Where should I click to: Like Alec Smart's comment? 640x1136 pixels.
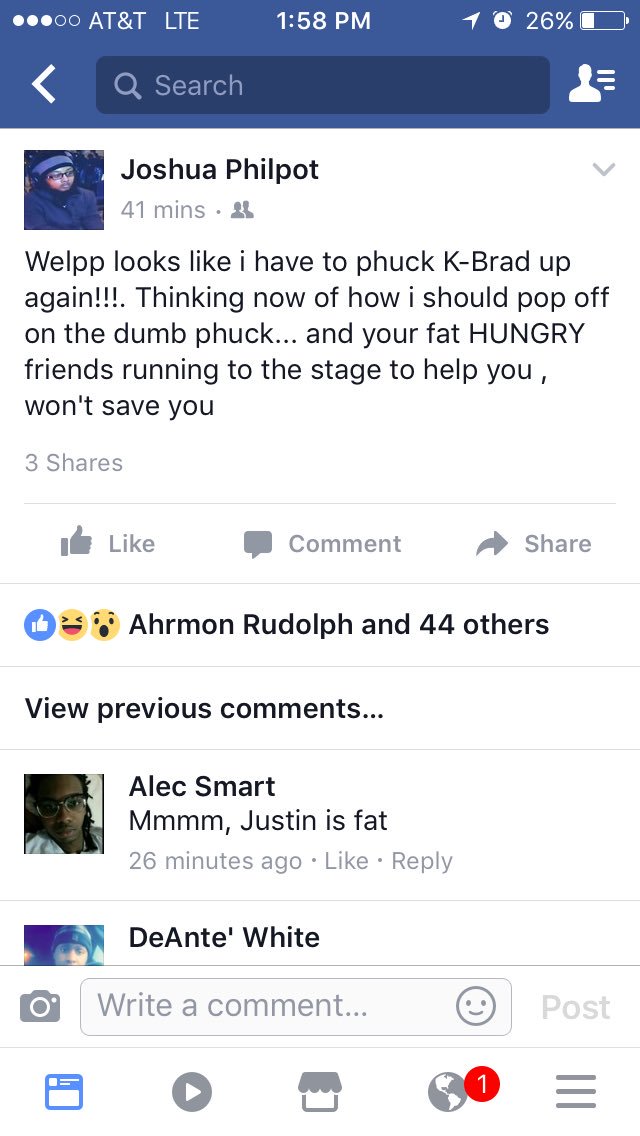tap(346, 861)
